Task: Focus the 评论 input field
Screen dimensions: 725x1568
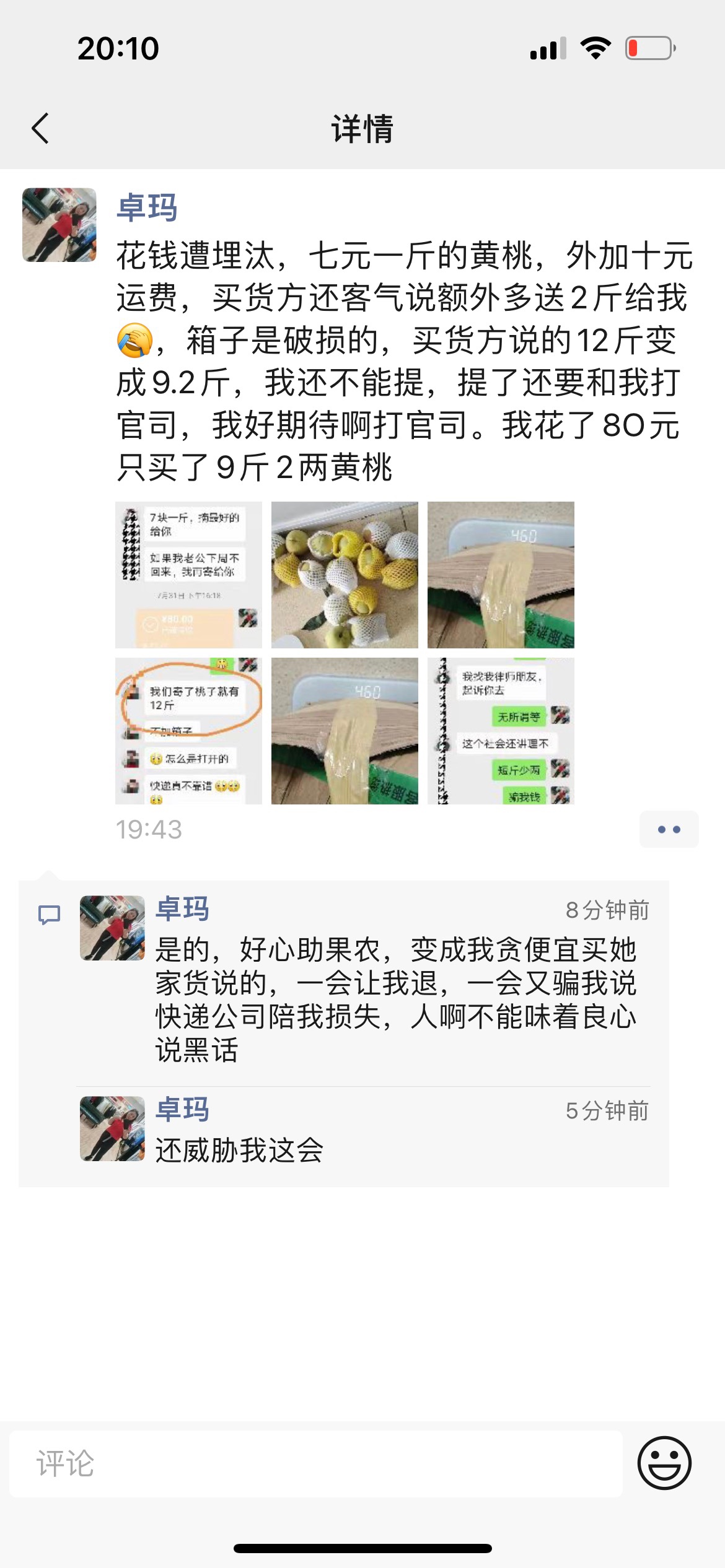Action: 316,1464
